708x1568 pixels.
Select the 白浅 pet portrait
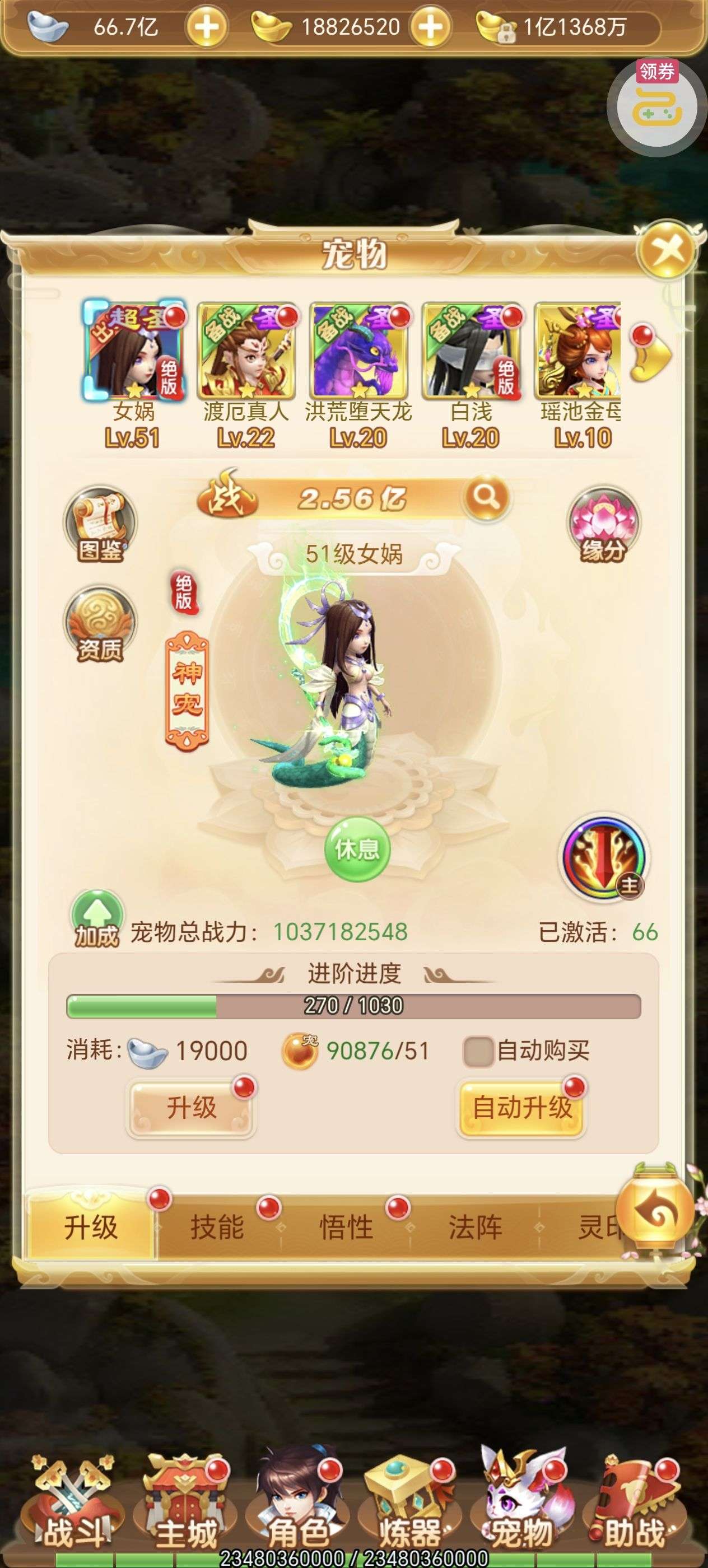471,351
